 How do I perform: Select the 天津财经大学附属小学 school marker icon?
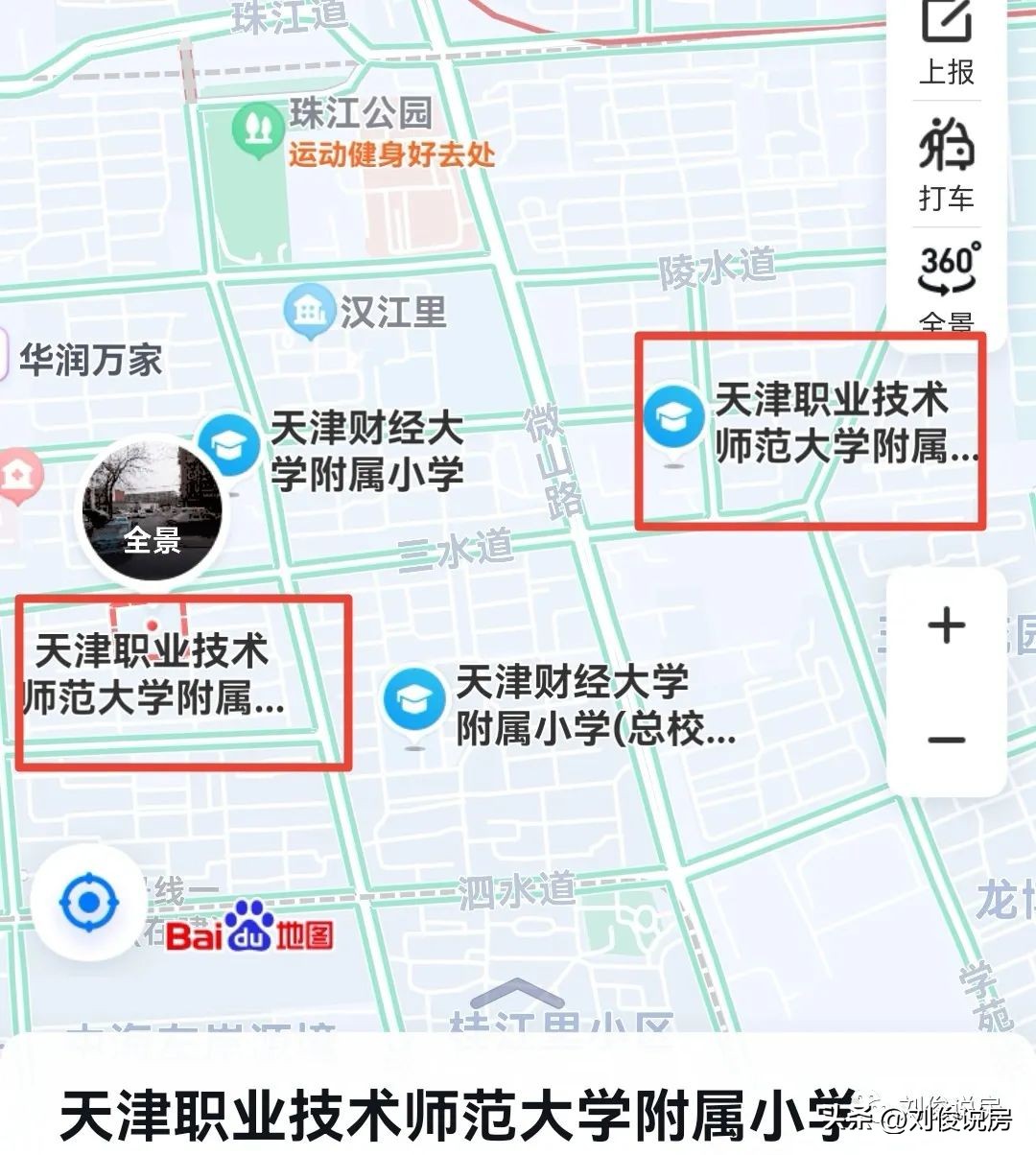(230, 443)
